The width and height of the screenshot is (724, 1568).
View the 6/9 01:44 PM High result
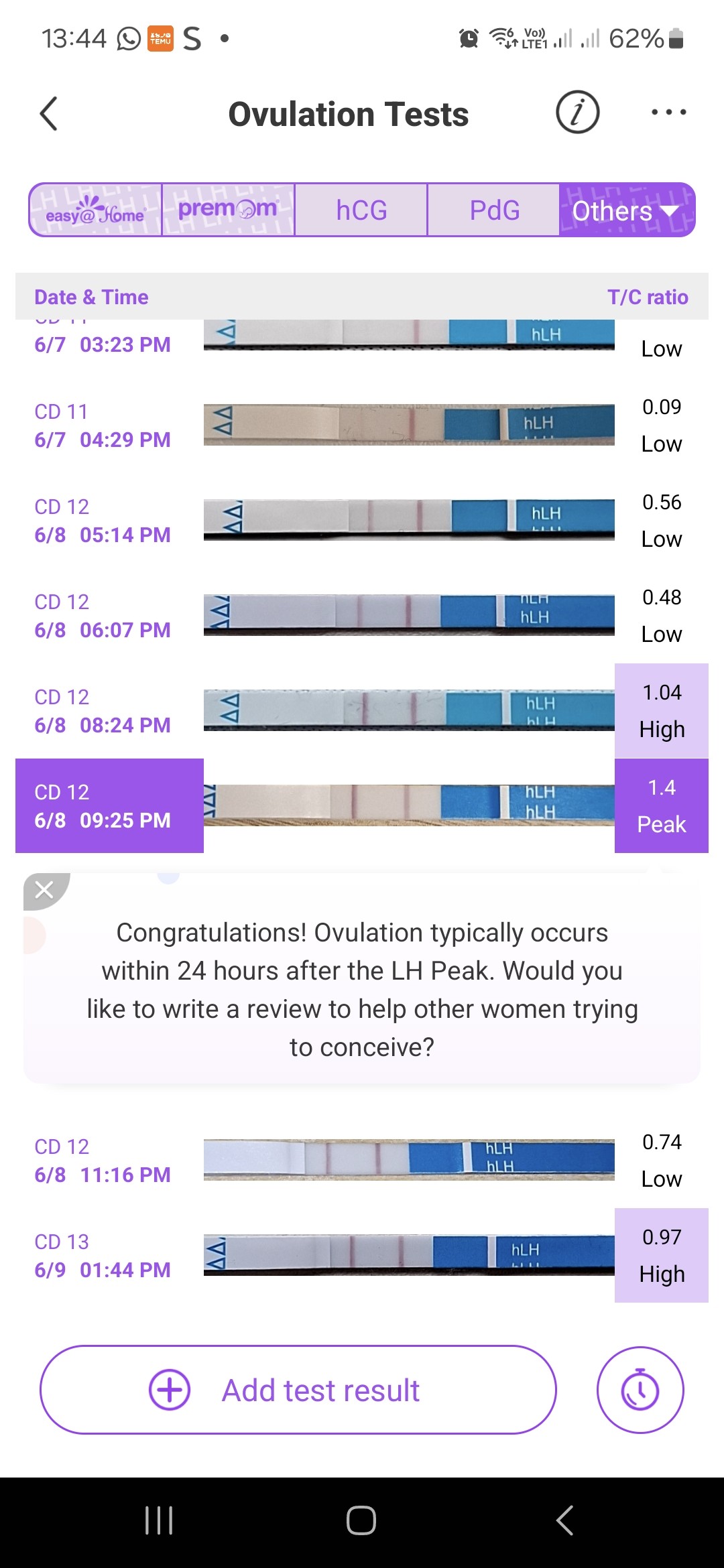tap(362, 1256)
